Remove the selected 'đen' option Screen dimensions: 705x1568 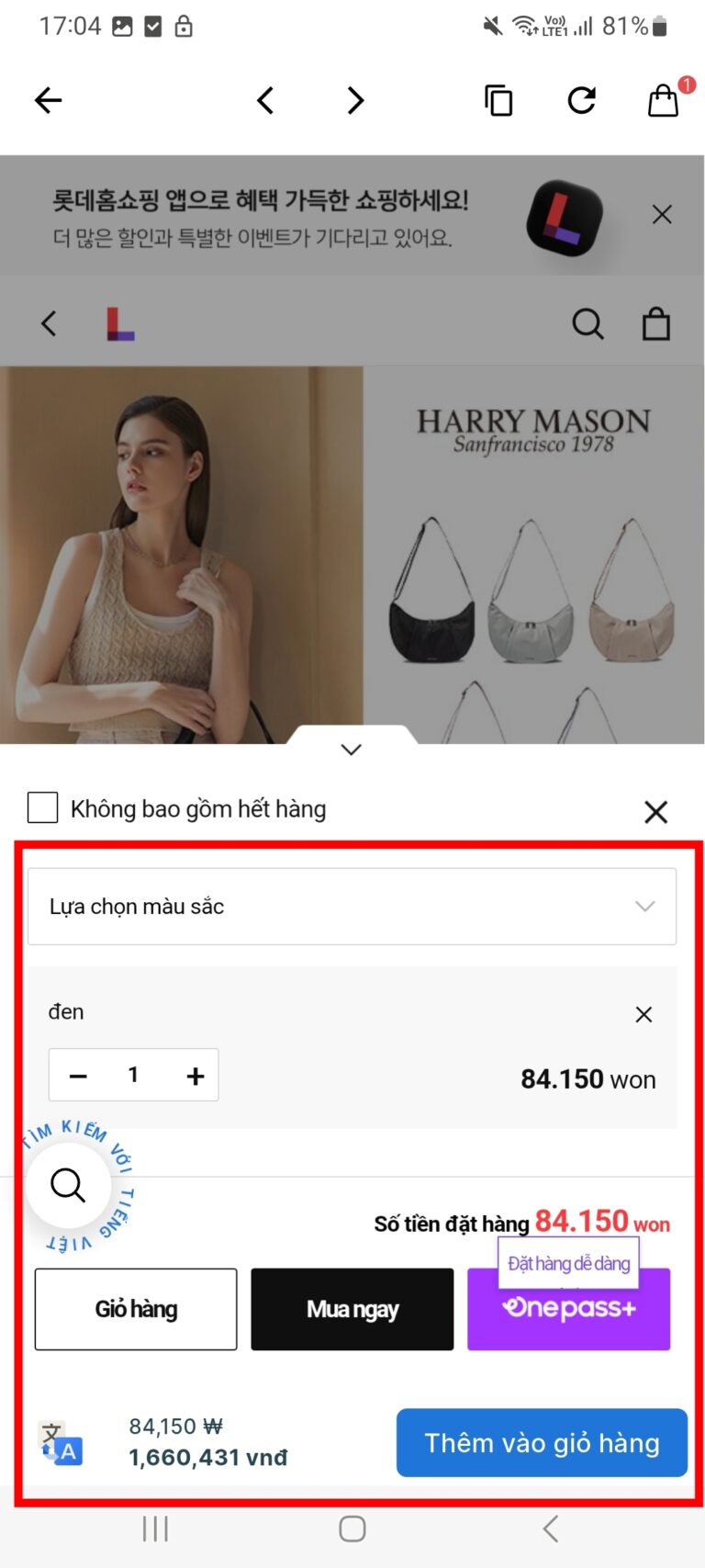click(x=643, y=1014)
